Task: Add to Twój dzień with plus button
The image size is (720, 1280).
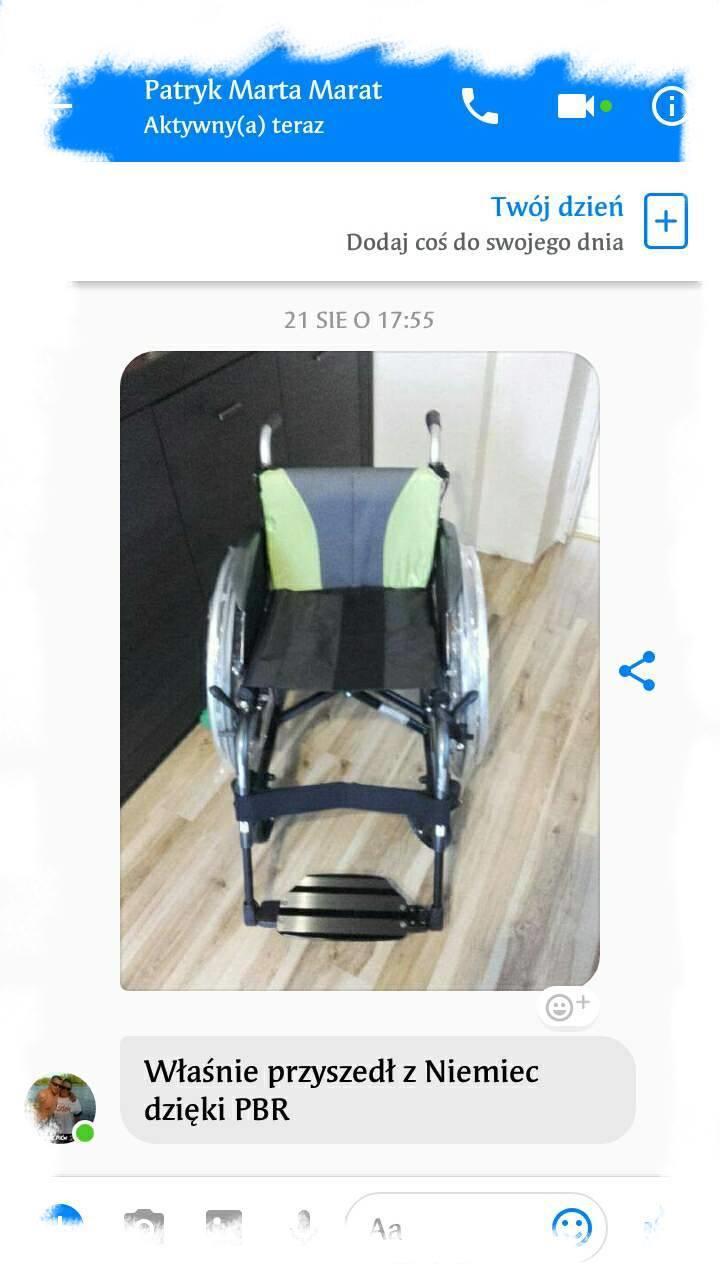Action: (665, 221)
